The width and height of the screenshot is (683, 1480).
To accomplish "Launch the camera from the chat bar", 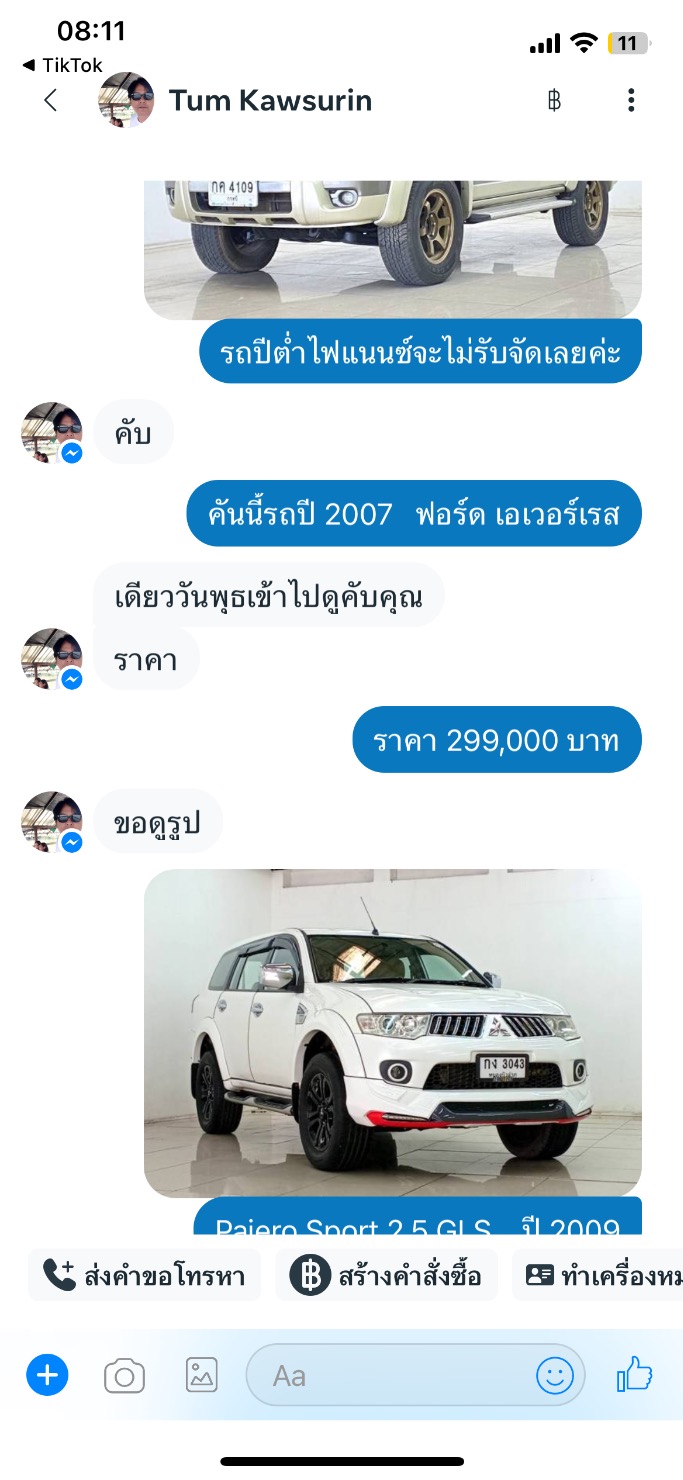I will pyautogui.click(x=125, y=1377).
